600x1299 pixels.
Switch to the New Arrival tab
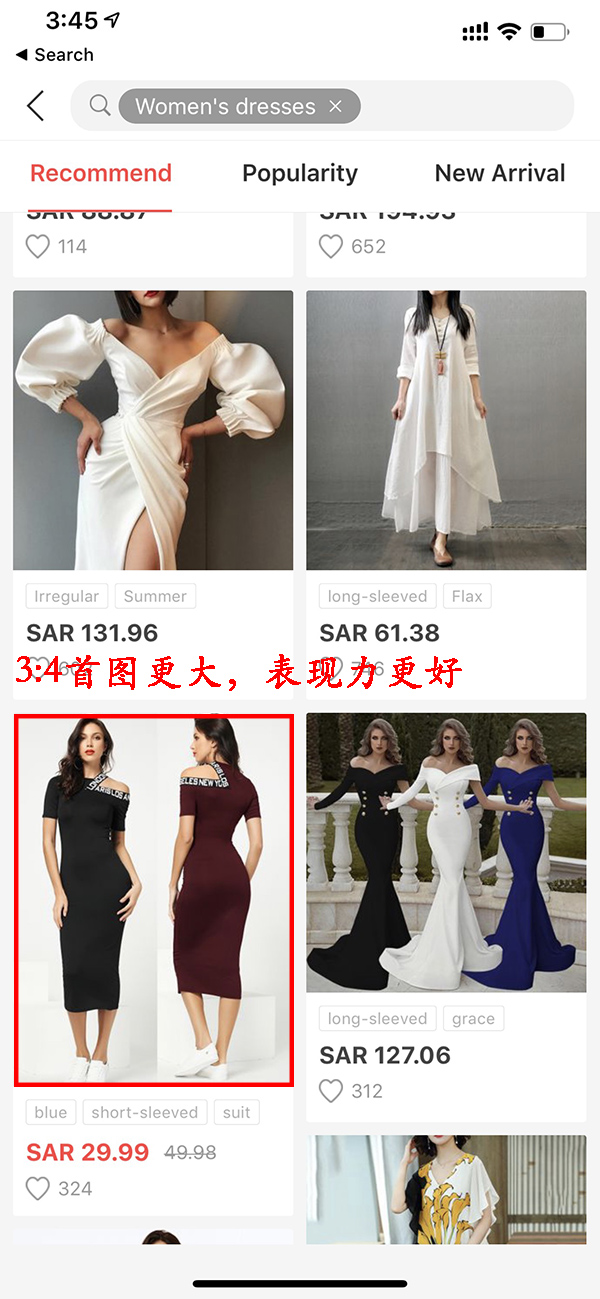point(499,173)
